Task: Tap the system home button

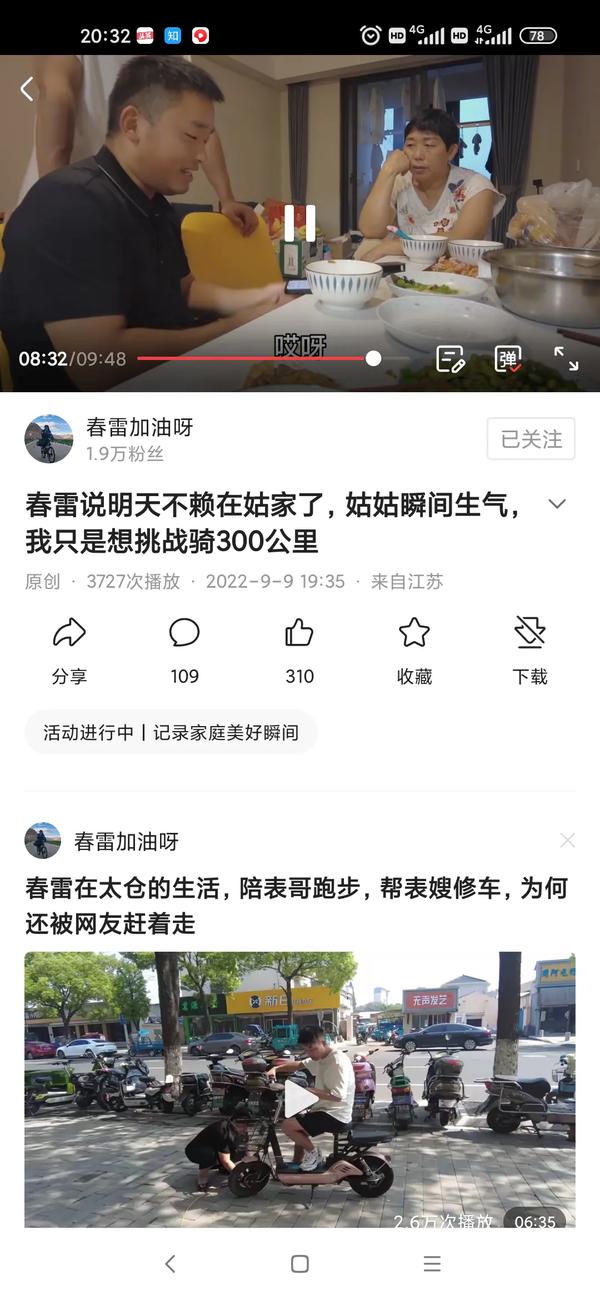Action: point(299,1264)
